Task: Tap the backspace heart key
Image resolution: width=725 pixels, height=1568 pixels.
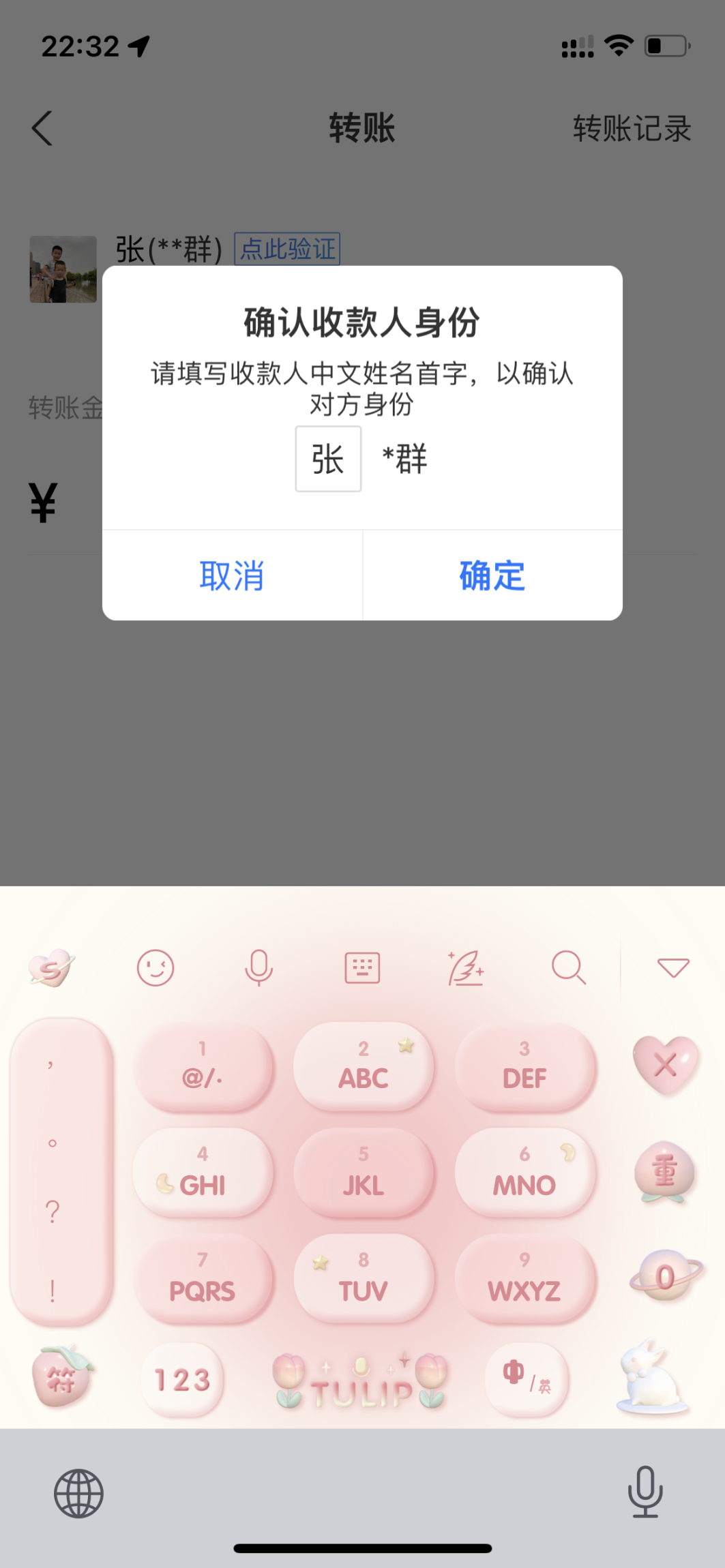Action: tap(665, 1064)
